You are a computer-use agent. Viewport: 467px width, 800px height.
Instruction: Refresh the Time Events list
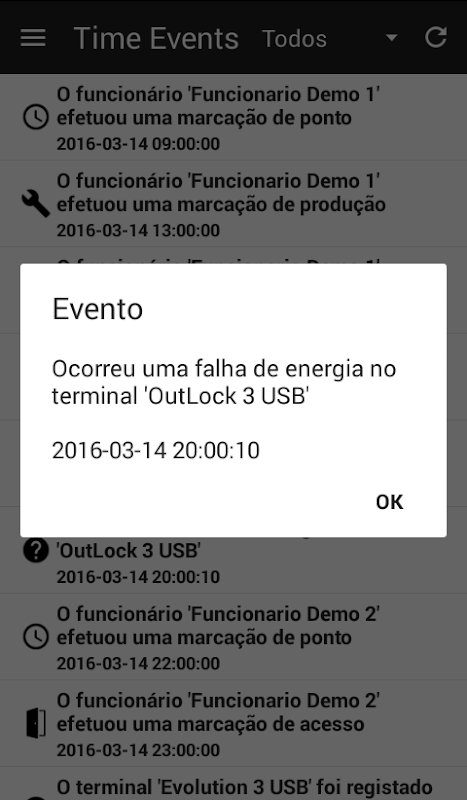436,37
